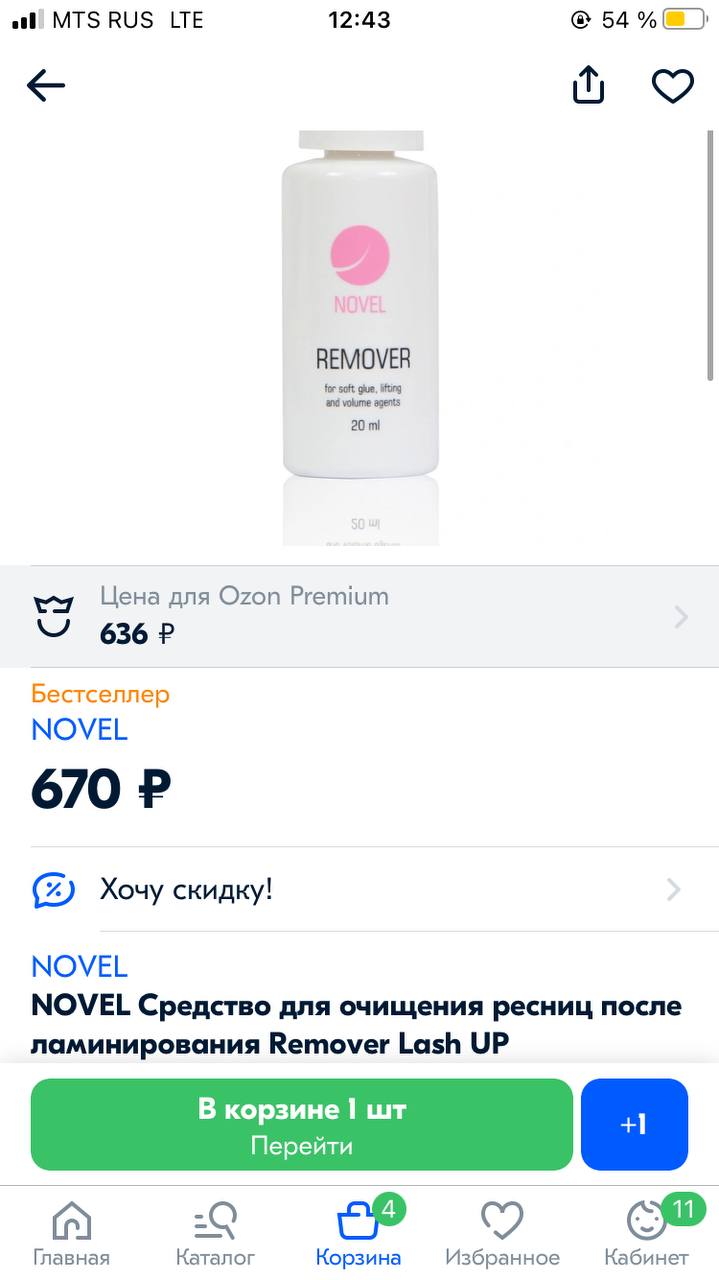Go to cart via В корзине 1 шт
The height and width of the screenshot is (1280, 719).
point(302,1125)
